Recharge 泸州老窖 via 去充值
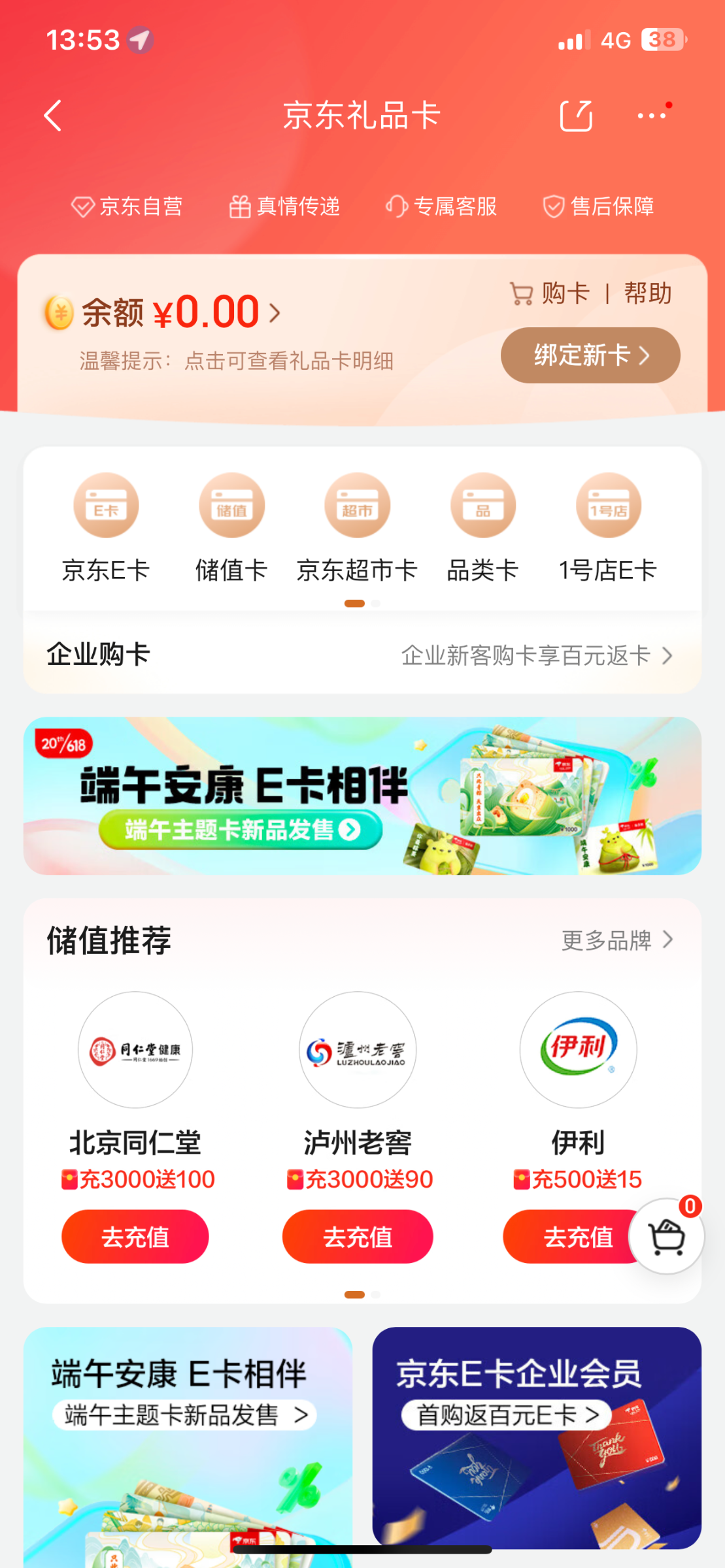Screen dimensions: 725x1568 pos(357,1236)
